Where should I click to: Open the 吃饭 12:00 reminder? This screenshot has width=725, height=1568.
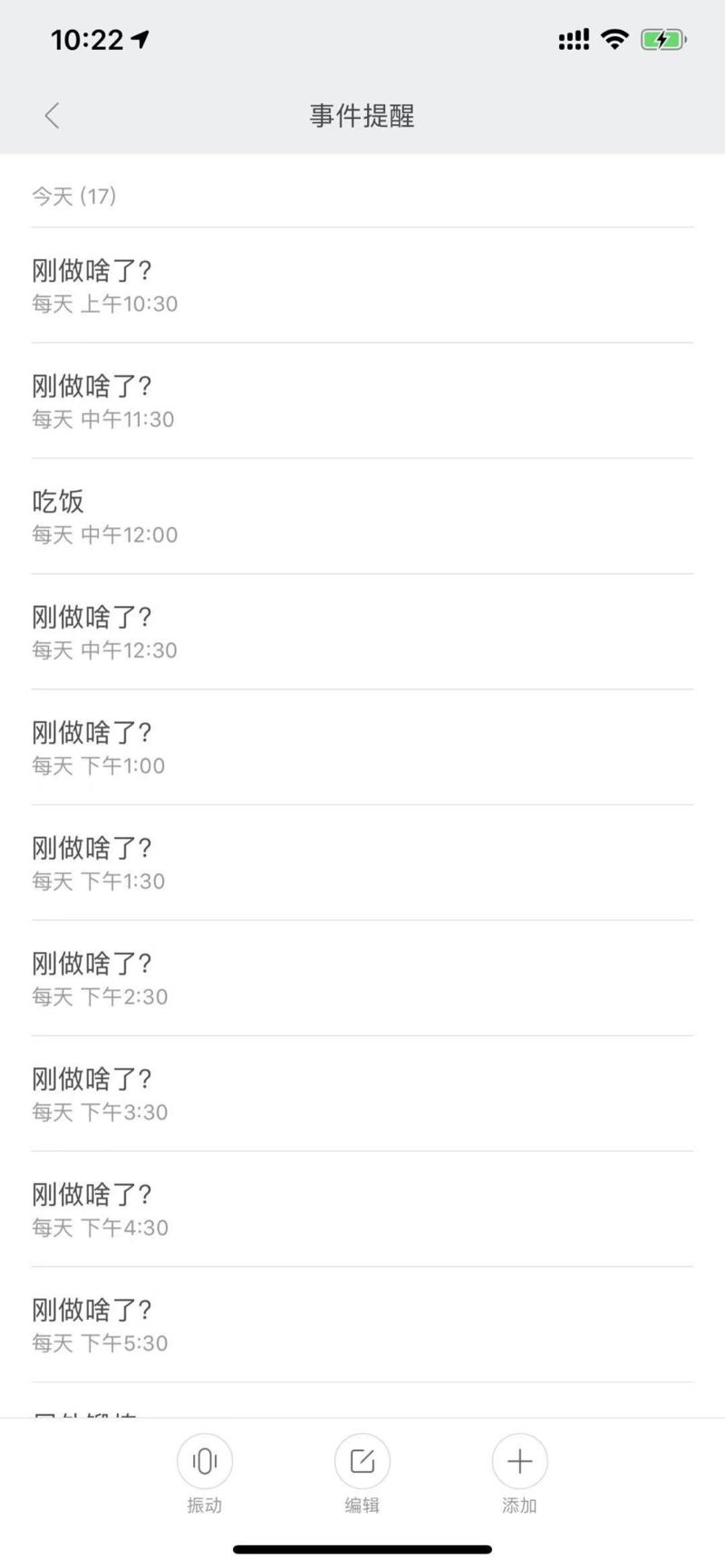[x=362, y=516]
